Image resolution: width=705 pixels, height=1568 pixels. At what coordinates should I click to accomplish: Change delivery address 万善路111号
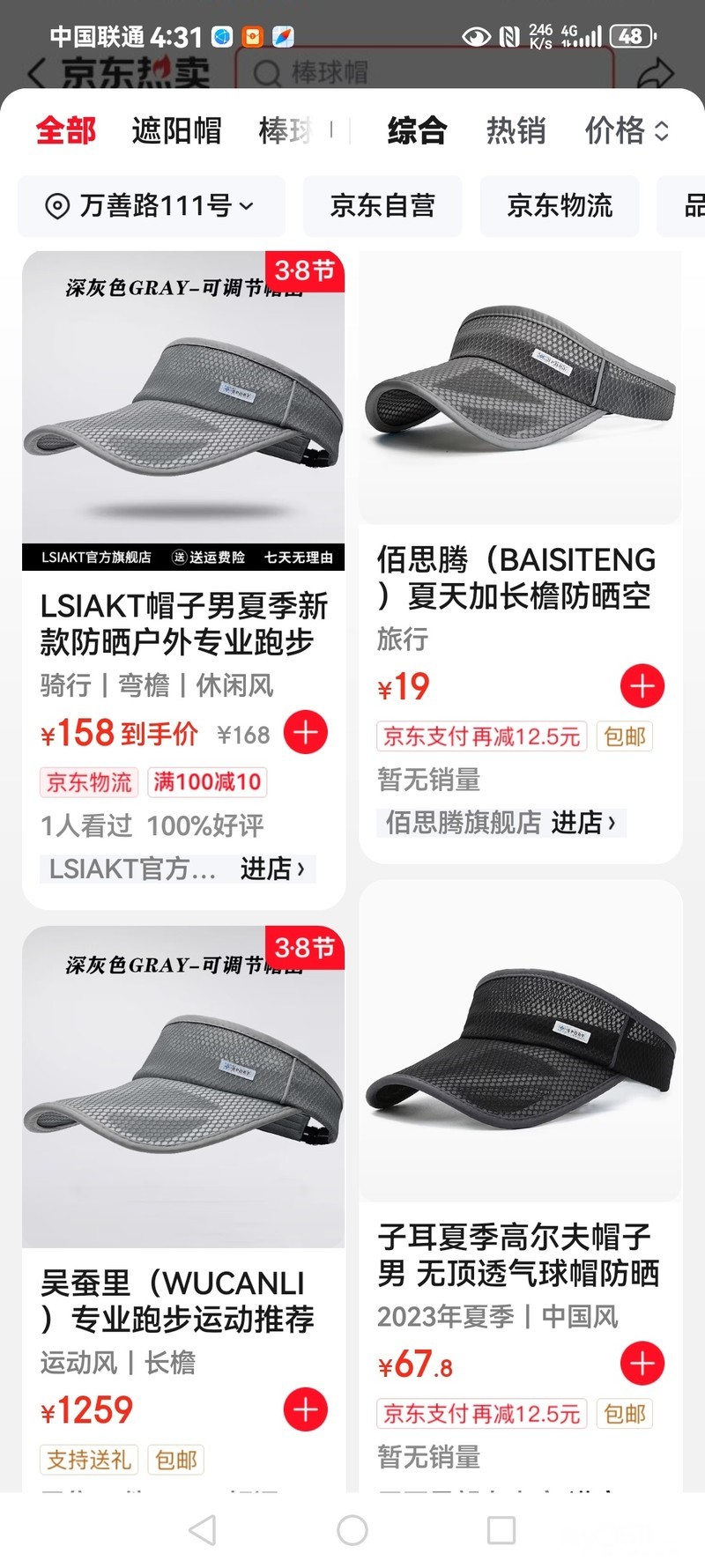point(150,206)
